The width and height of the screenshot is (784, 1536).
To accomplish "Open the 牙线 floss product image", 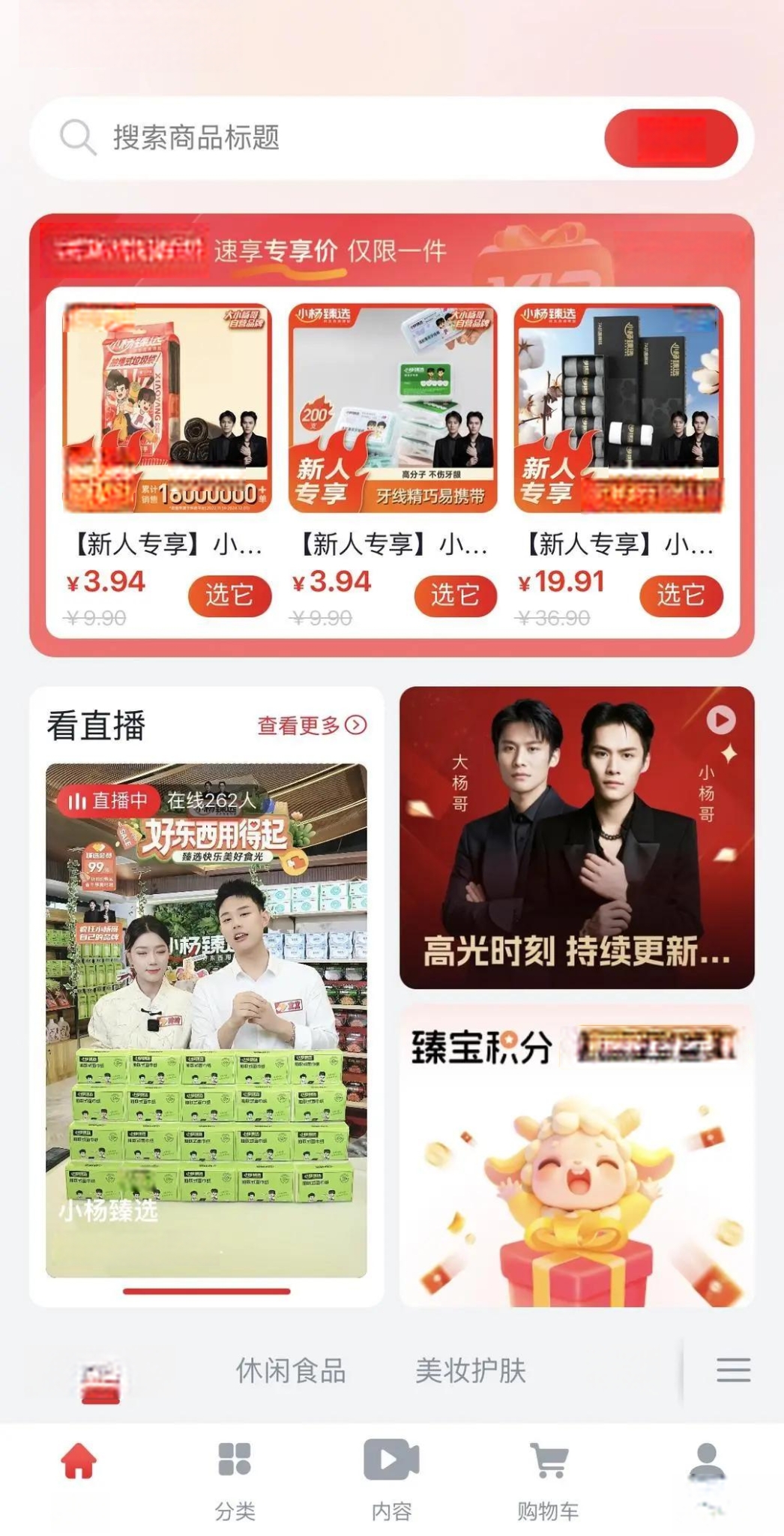I will [x=393, y=408].
